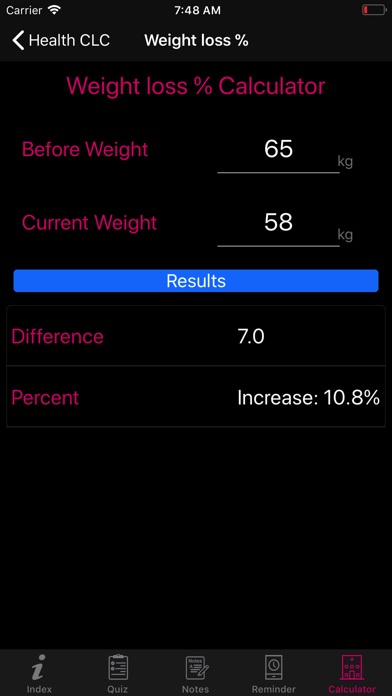Image resolution: width=392 pixels, height=696 pixels.
Task: Switch to the Index tab
Action: point(39,674)
